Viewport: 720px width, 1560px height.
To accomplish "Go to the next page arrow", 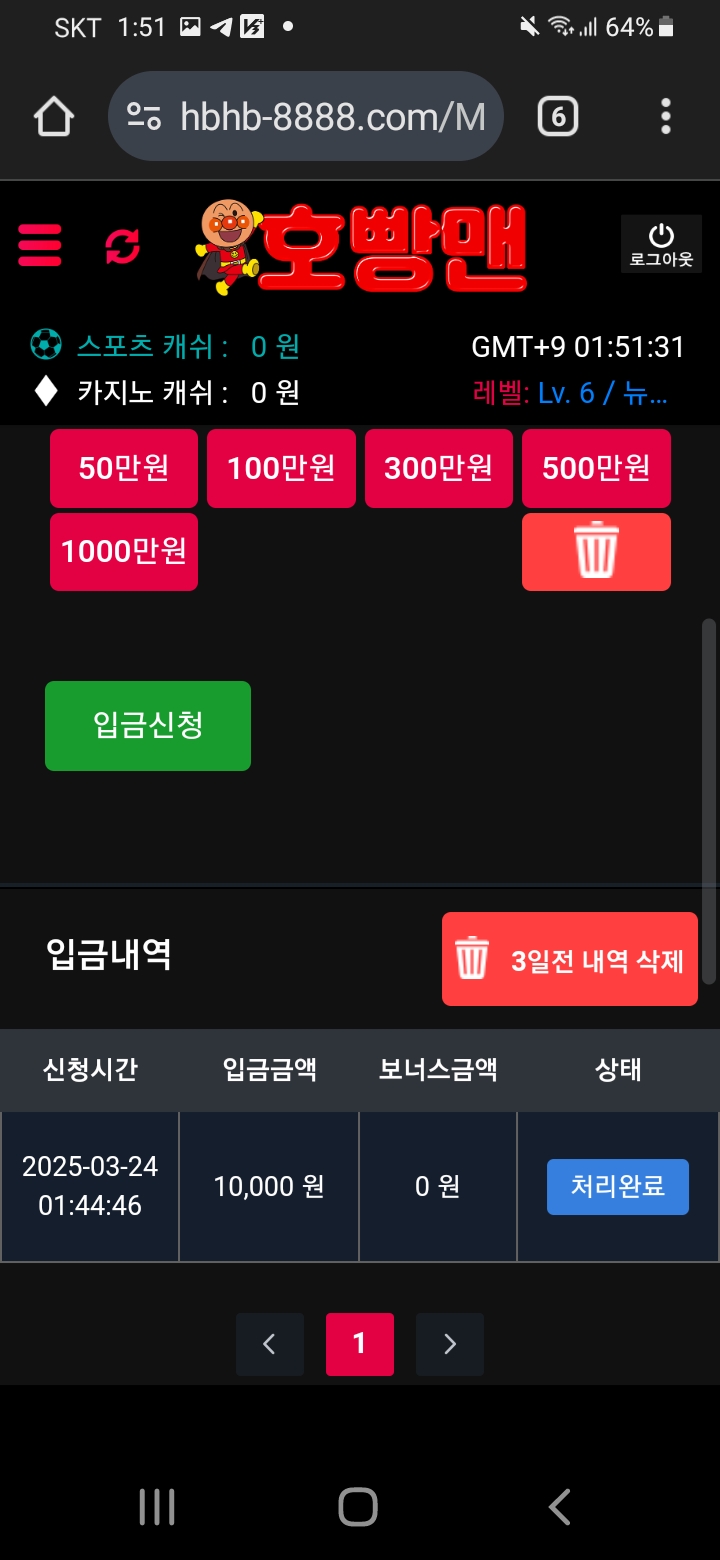I will (x=450, y=1344).
